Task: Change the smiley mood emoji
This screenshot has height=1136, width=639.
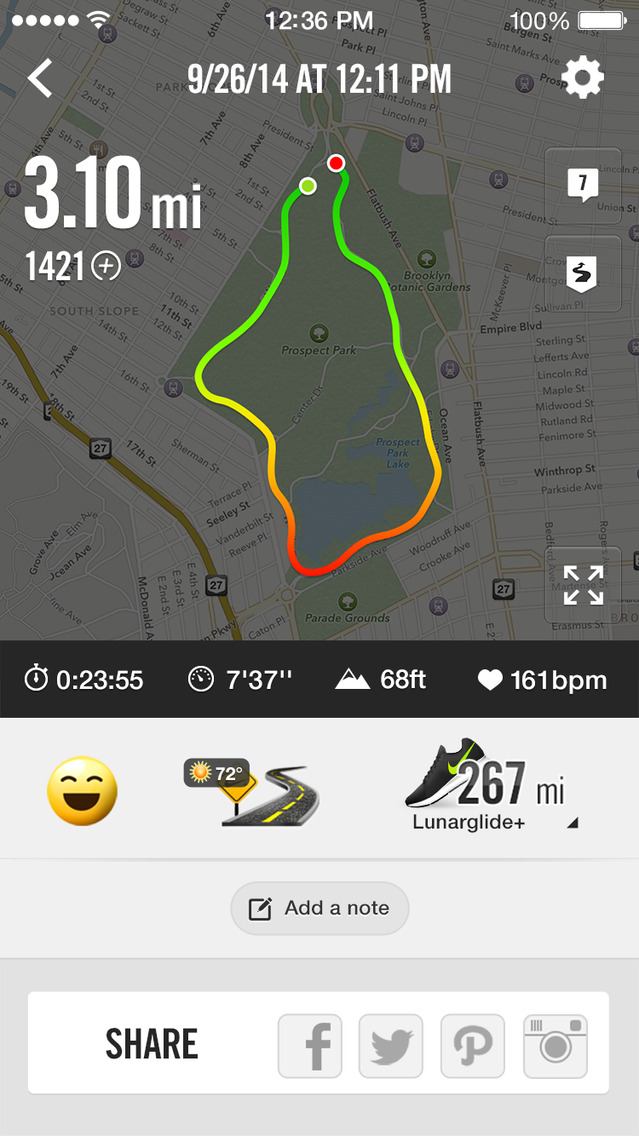Action: [x=82, y=791]
